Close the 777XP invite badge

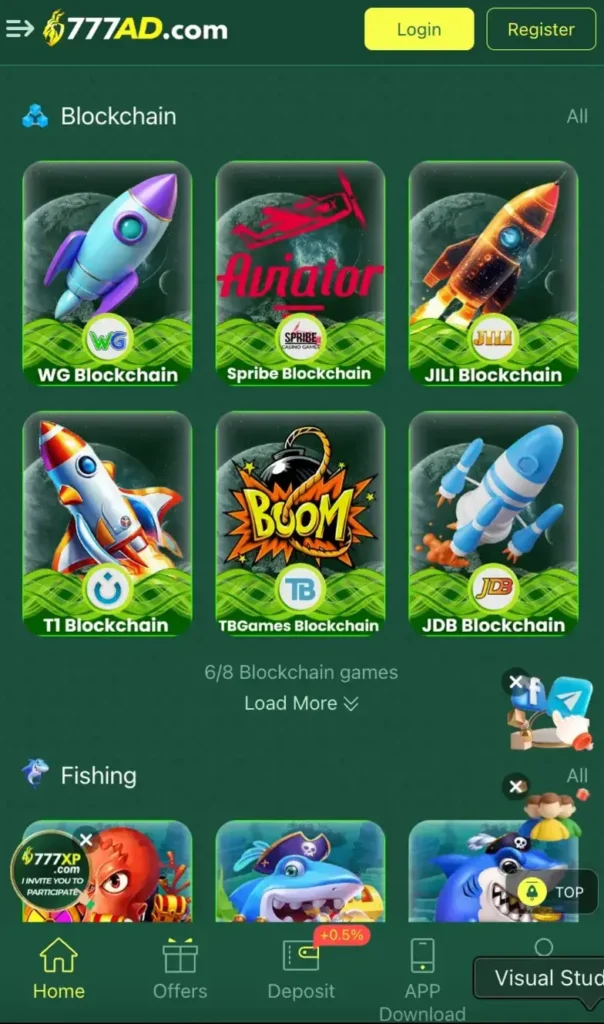point(86,839)
